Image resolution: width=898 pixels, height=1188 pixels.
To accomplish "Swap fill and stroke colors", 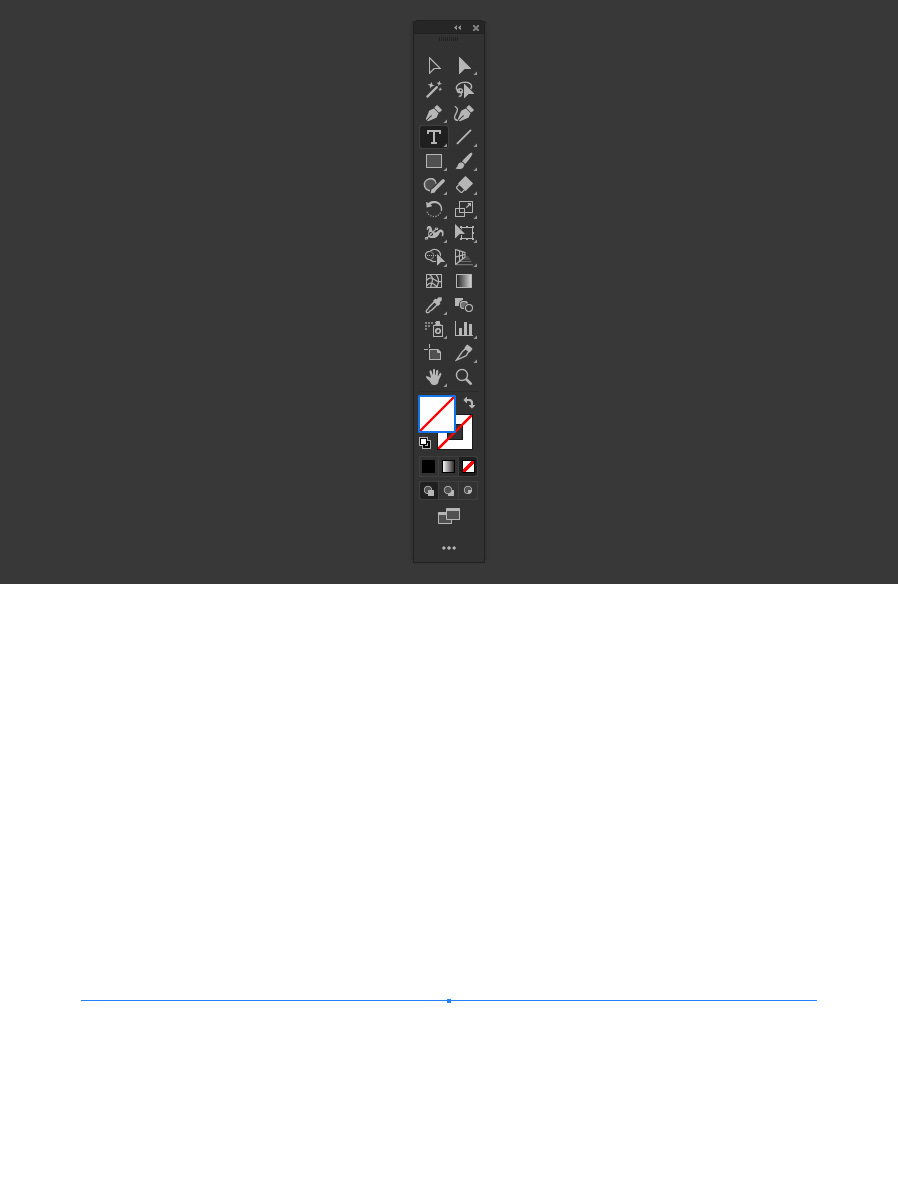I will pos(469,402).
